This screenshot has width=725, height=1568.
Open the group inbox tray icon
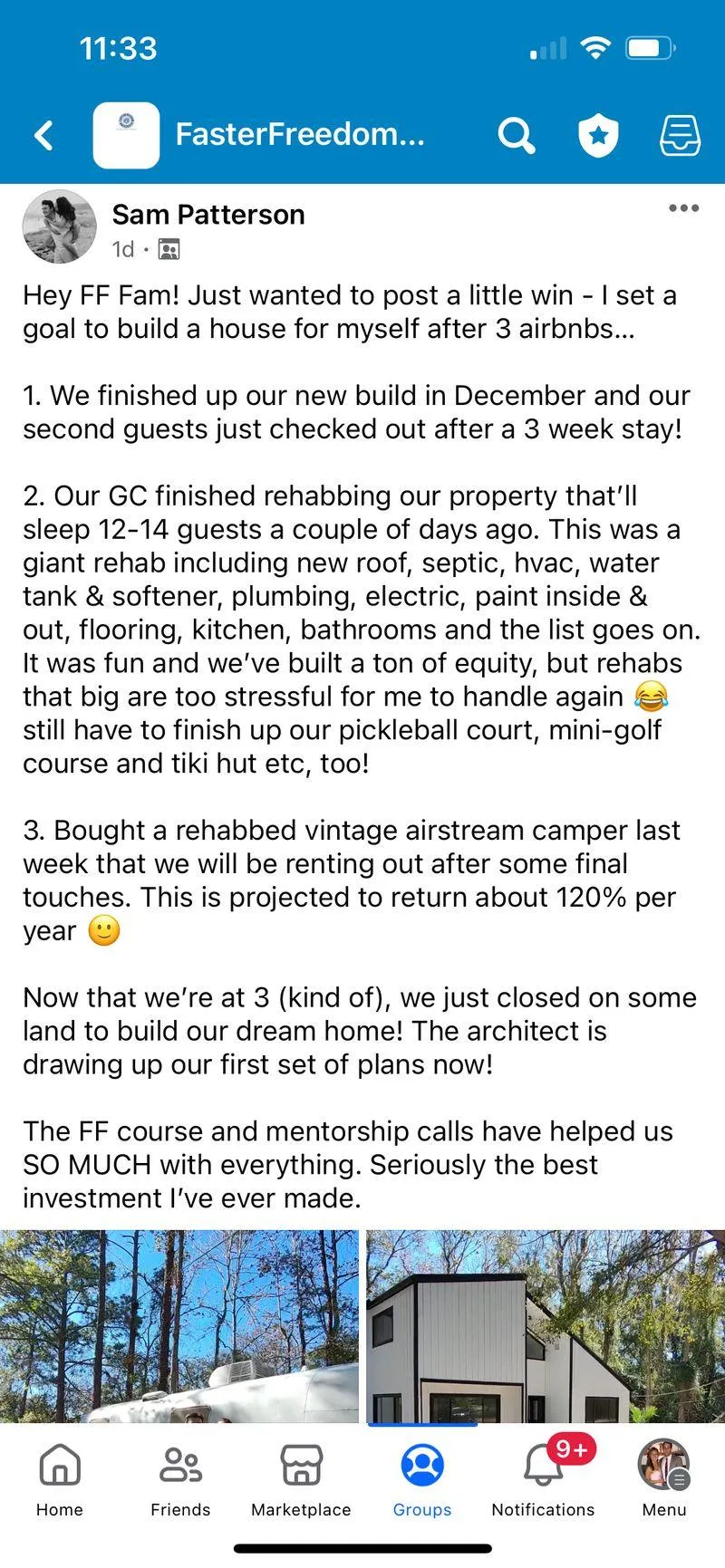tap(680, 136)
